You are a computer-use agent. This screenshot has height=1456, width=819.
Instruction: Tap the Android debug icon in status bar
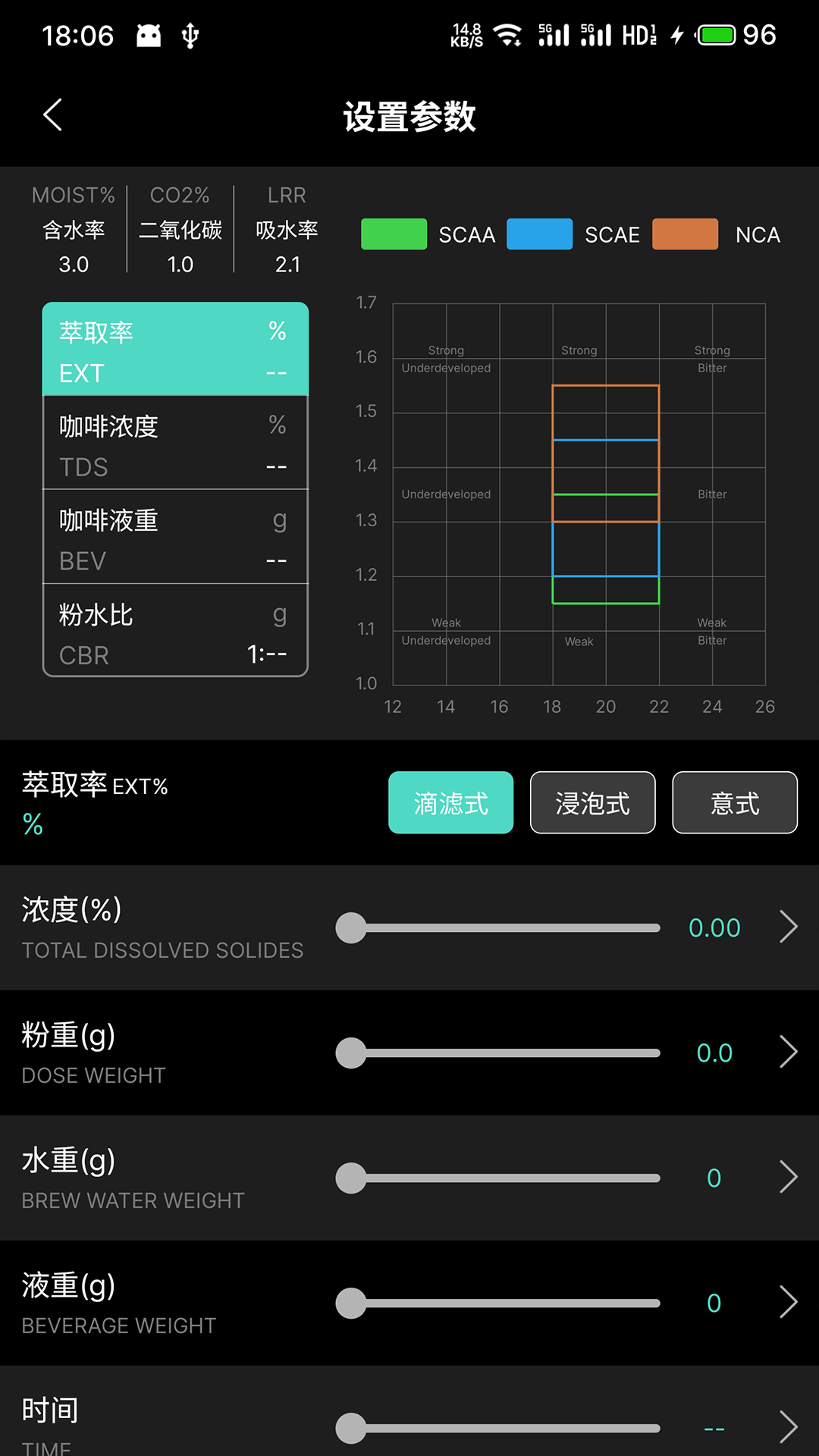tap(148, 34)
